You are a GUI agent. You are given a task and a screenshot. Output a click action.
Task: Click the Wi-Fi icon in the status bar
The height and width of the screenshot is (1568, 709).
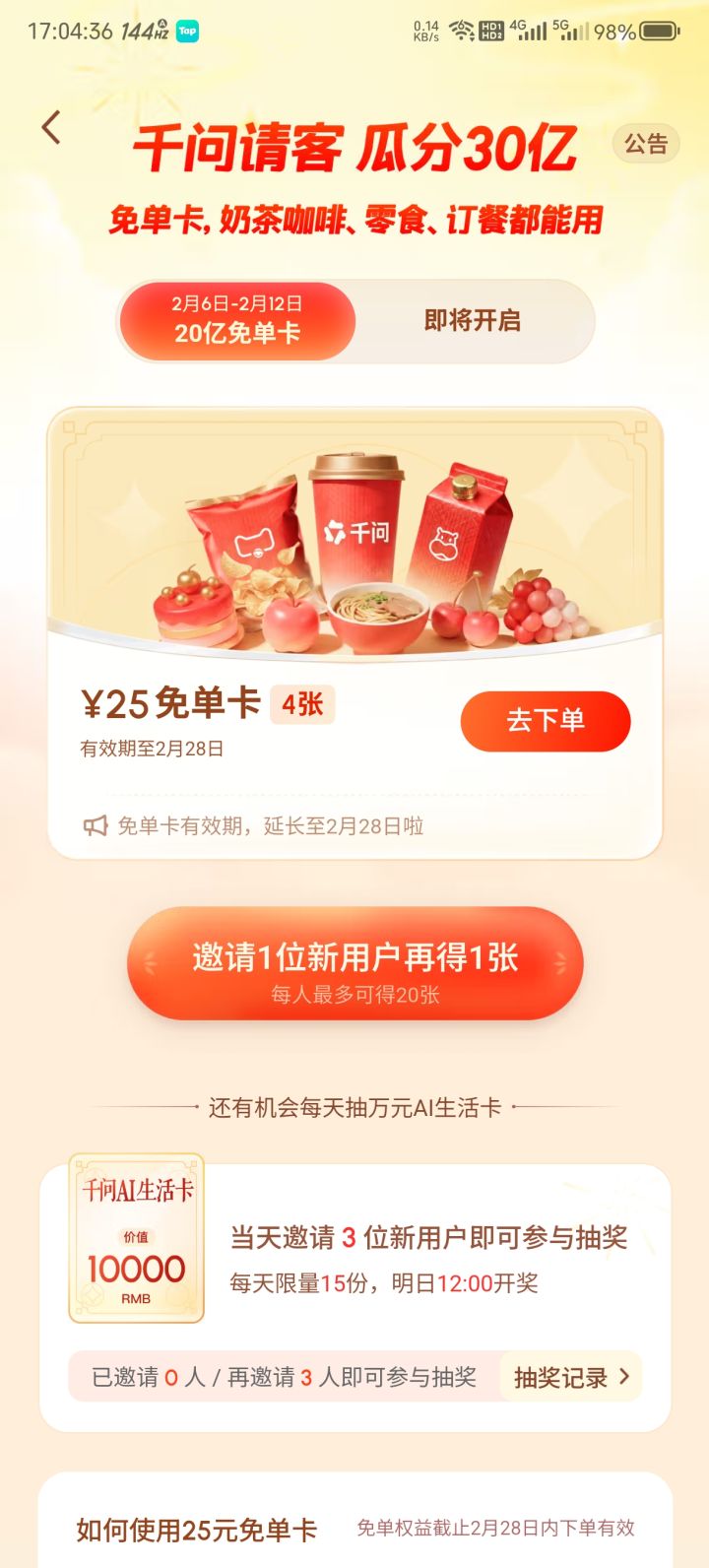coord(460,31)
